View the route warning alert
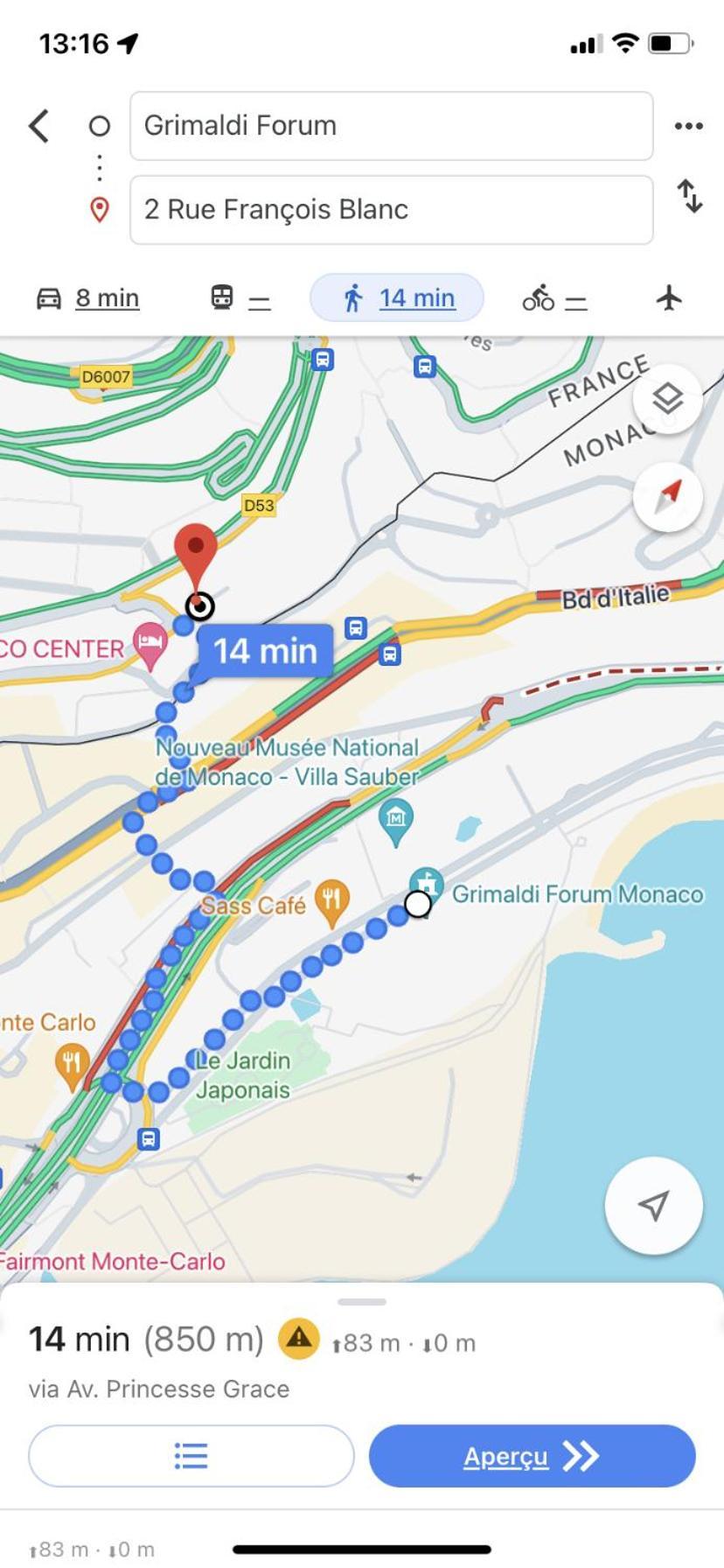The image size is (724, 1568). (x=298, y=1339)
